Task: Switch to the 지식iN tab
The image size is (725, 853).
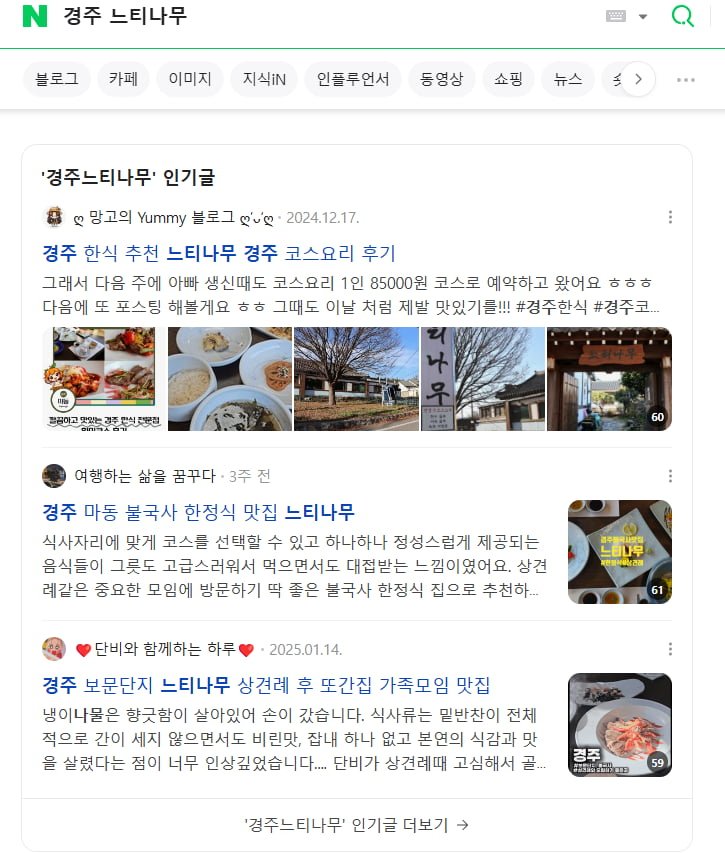Action: coord(264,79)
